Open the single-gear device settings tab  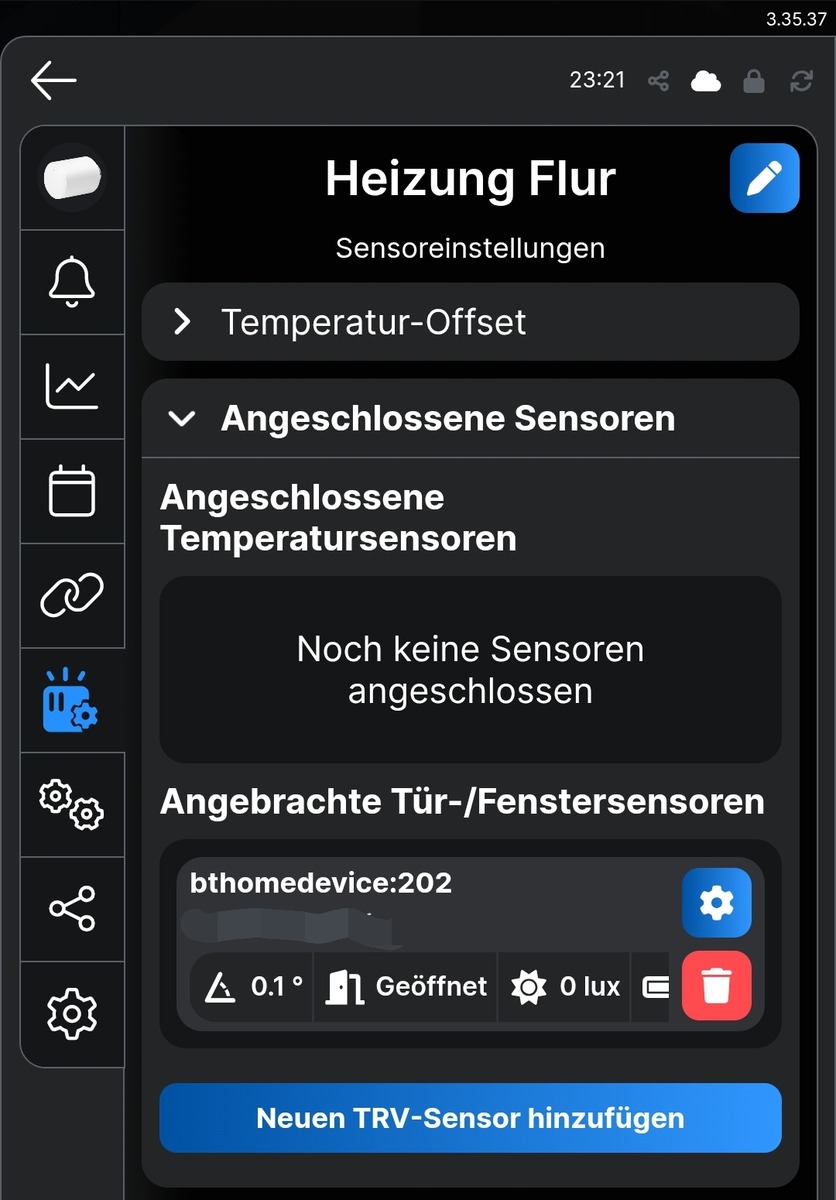pos(72,1014)
